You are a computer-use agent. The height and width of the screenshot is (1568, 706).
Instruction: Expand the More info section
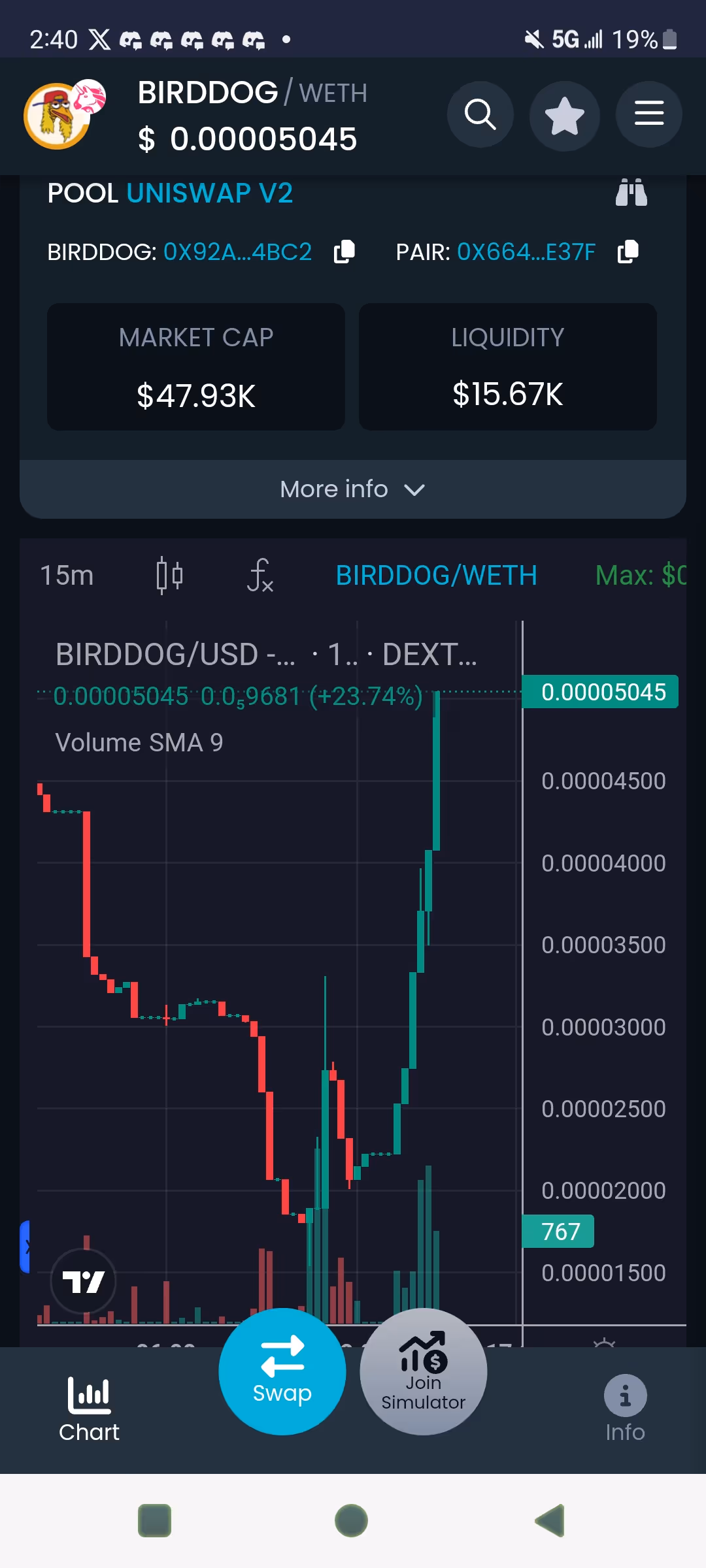(353, 489)
